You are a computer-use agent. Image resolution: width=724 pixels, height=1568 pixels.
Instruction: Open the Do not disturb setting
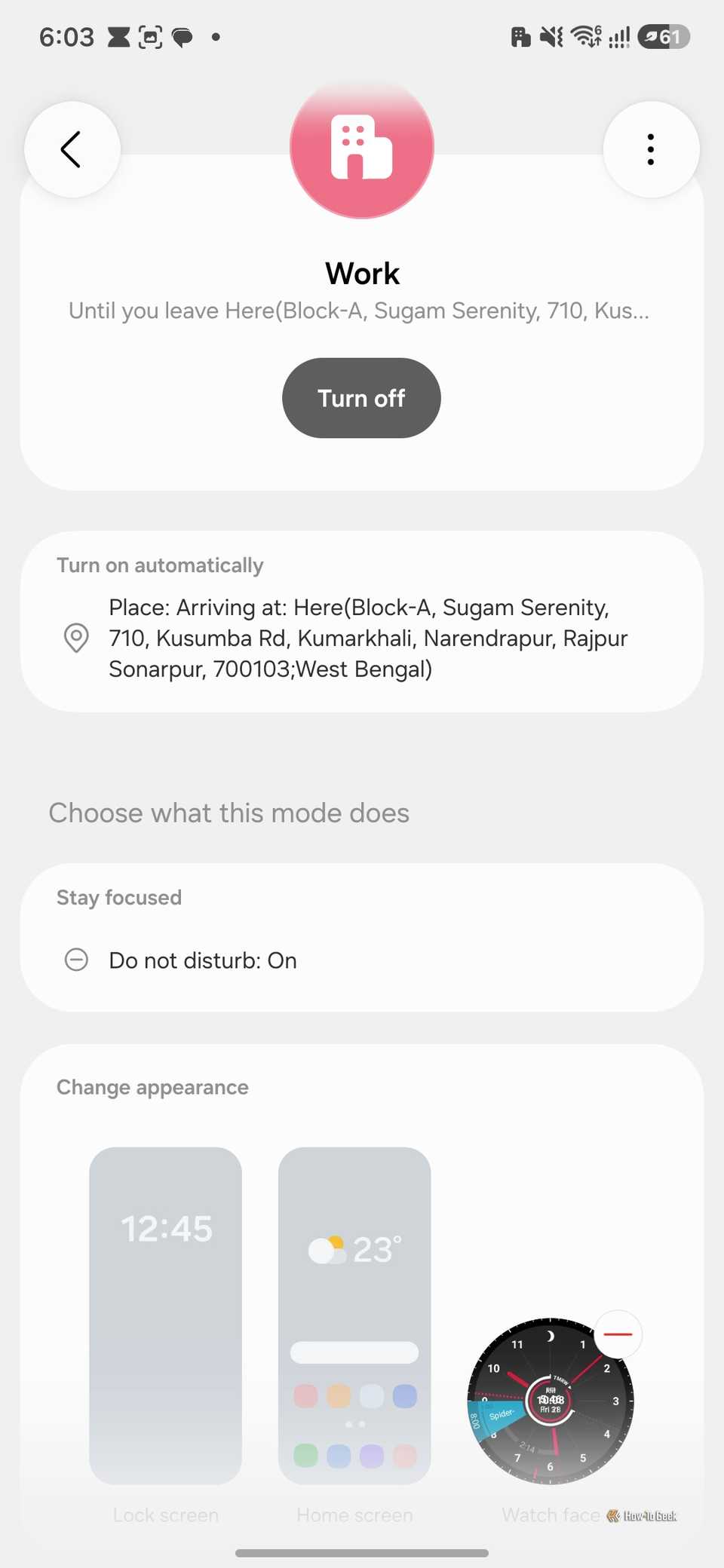point(362,960)
